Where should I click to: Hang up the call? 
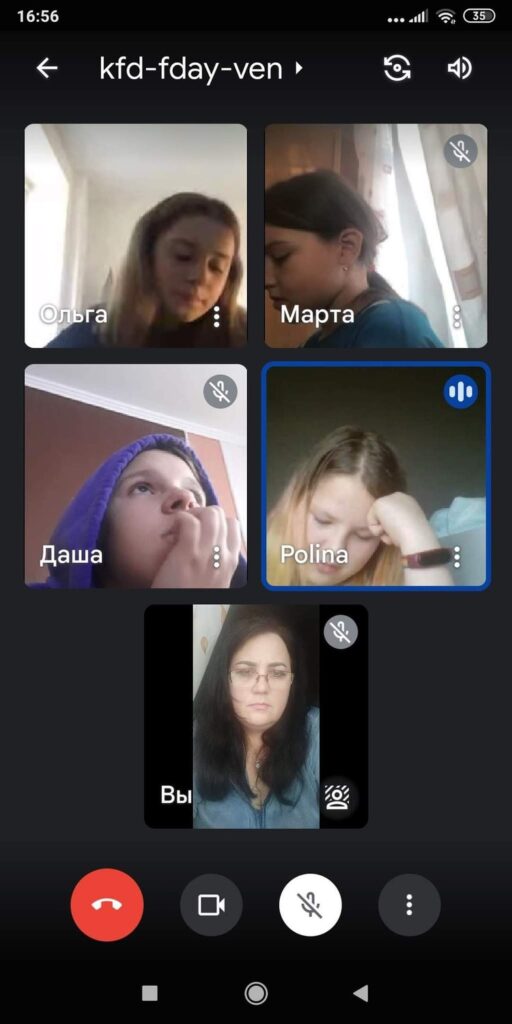point(106,904)
